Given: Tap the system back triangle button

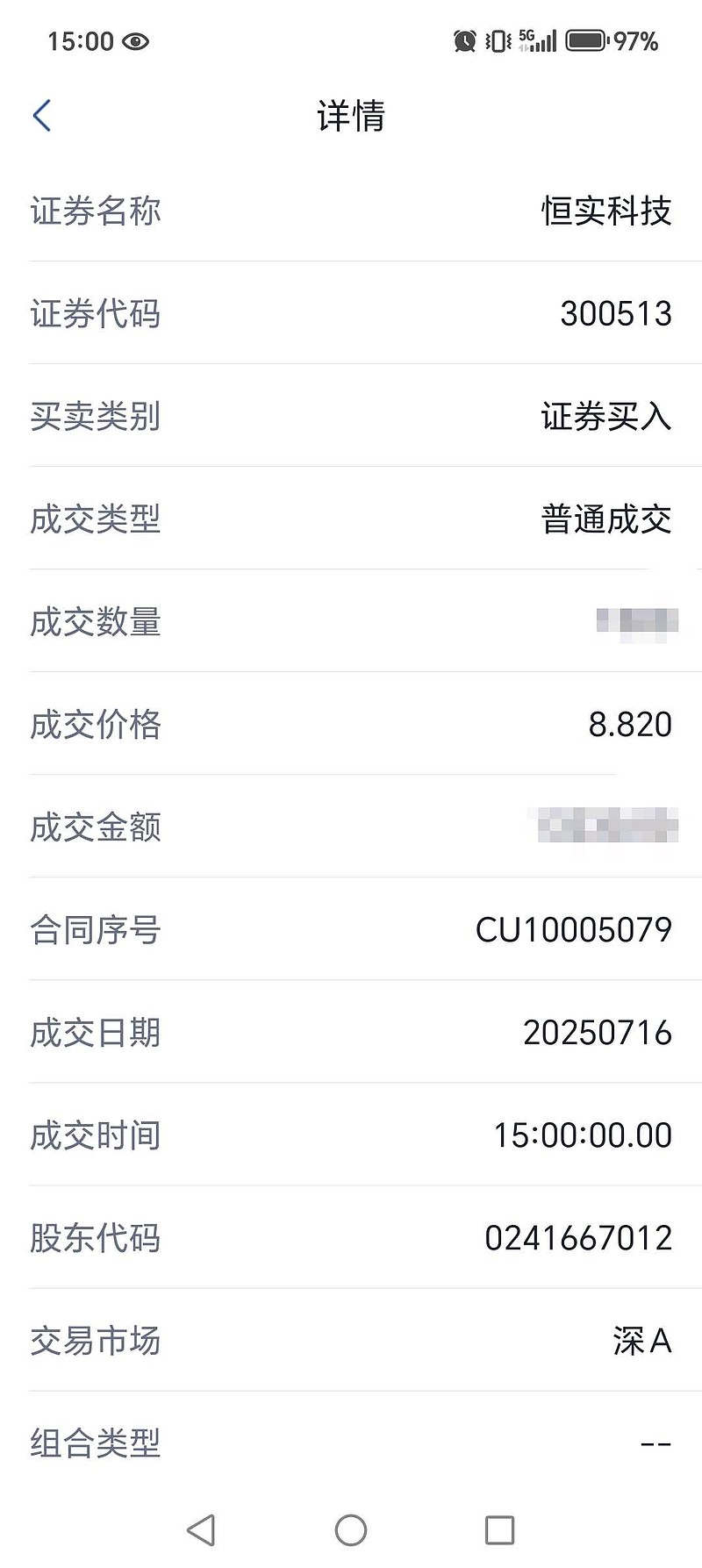Looking at the screenshot, I should (201, 1530).
